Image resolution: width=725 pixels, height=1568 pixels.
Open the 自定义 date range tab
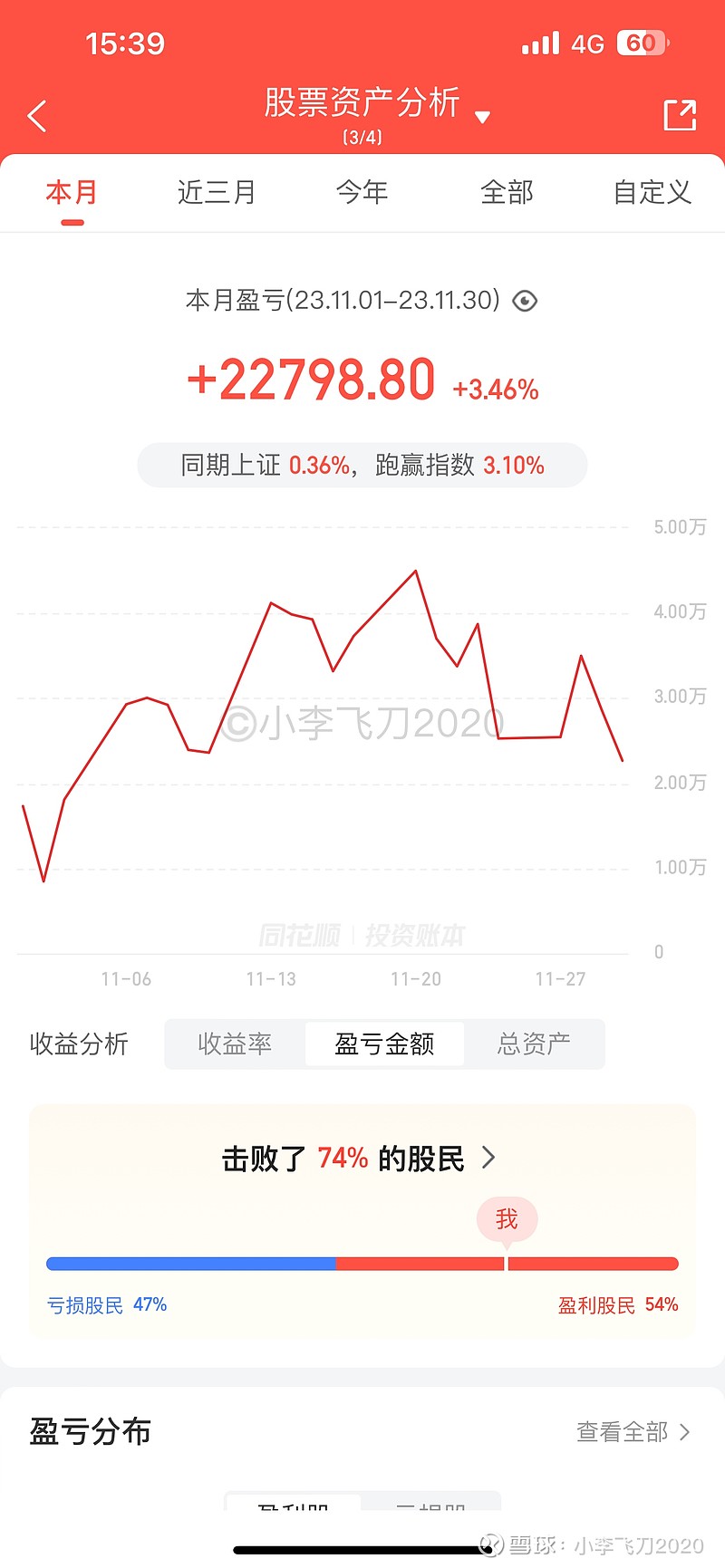tap(652, 193)
